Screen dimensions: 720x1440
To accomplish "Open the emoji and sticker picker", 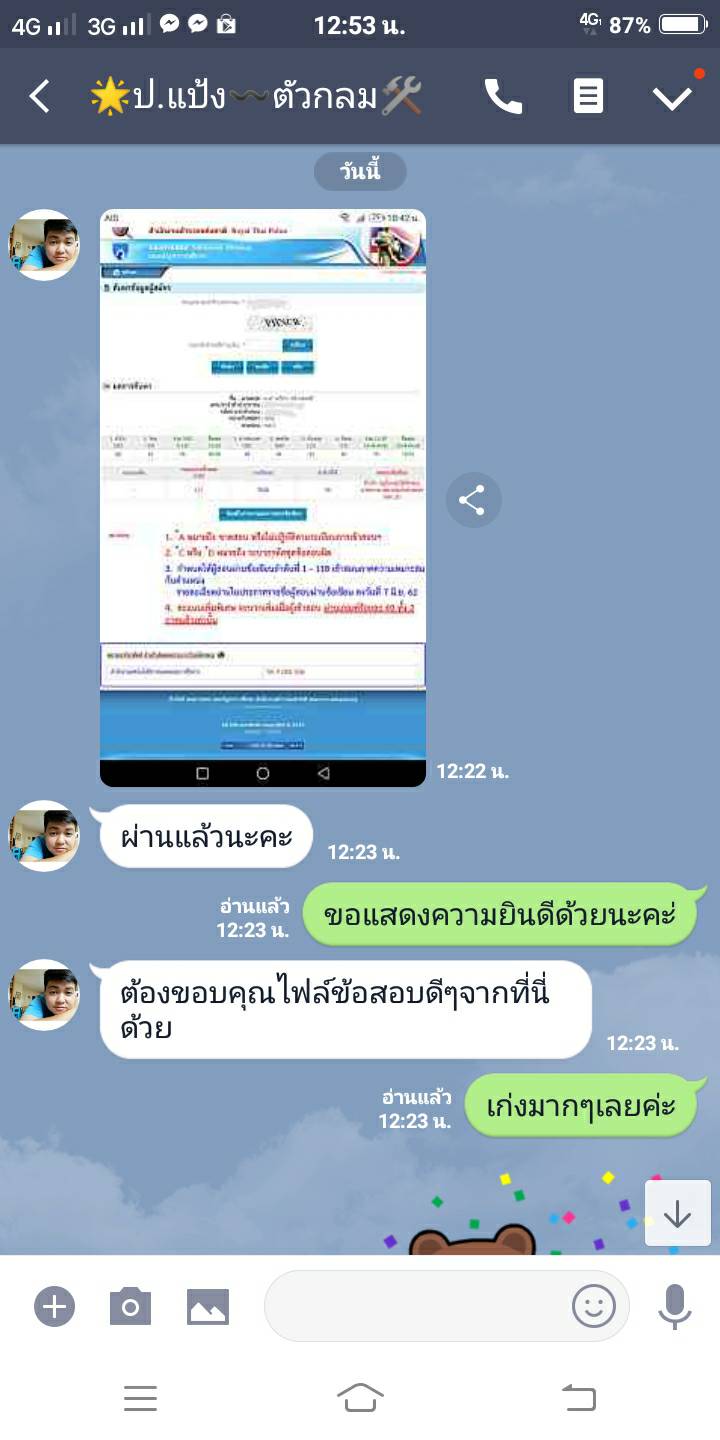I will [594, 1306].
